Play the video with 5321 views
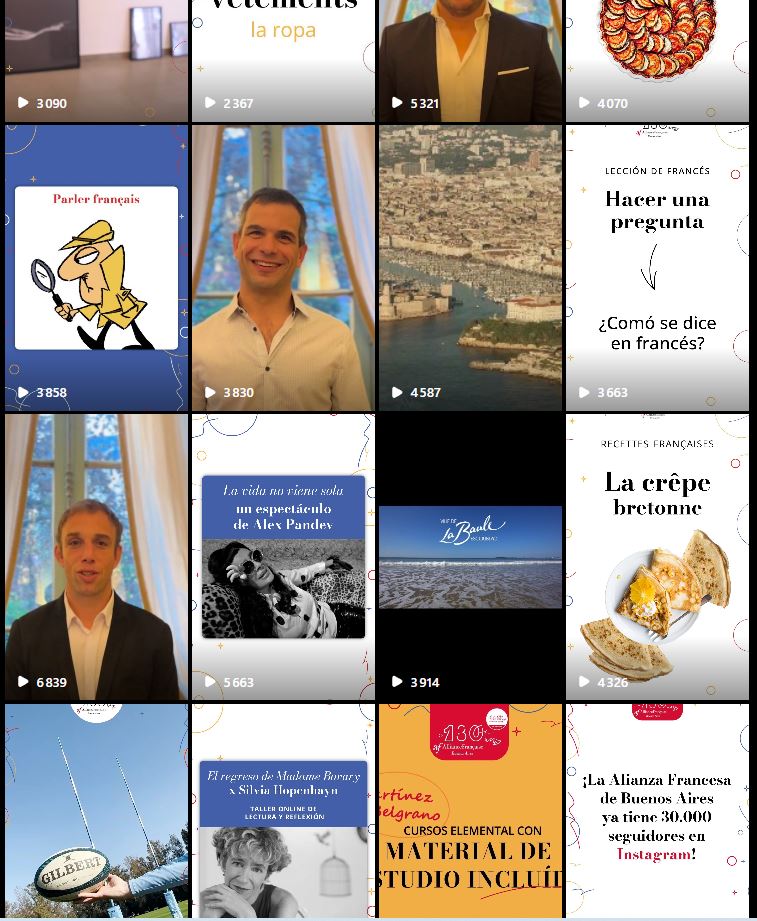 (470, 60)
